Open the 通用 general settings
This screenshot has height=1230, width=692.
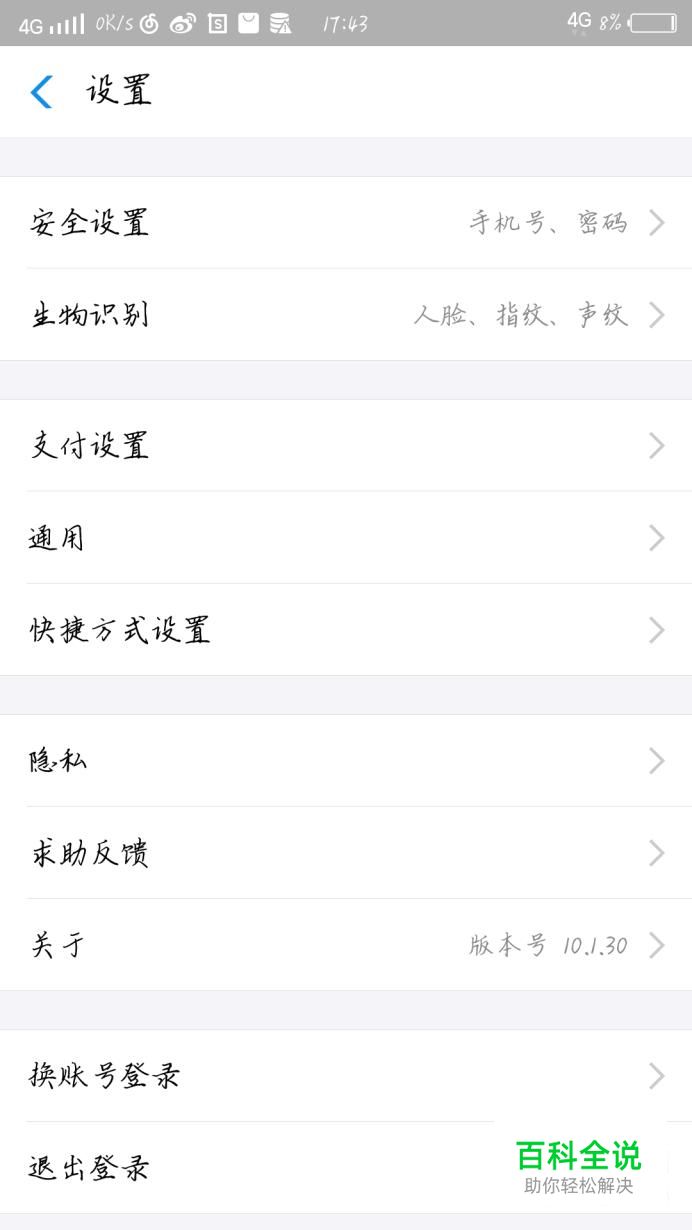pos(346,538)
